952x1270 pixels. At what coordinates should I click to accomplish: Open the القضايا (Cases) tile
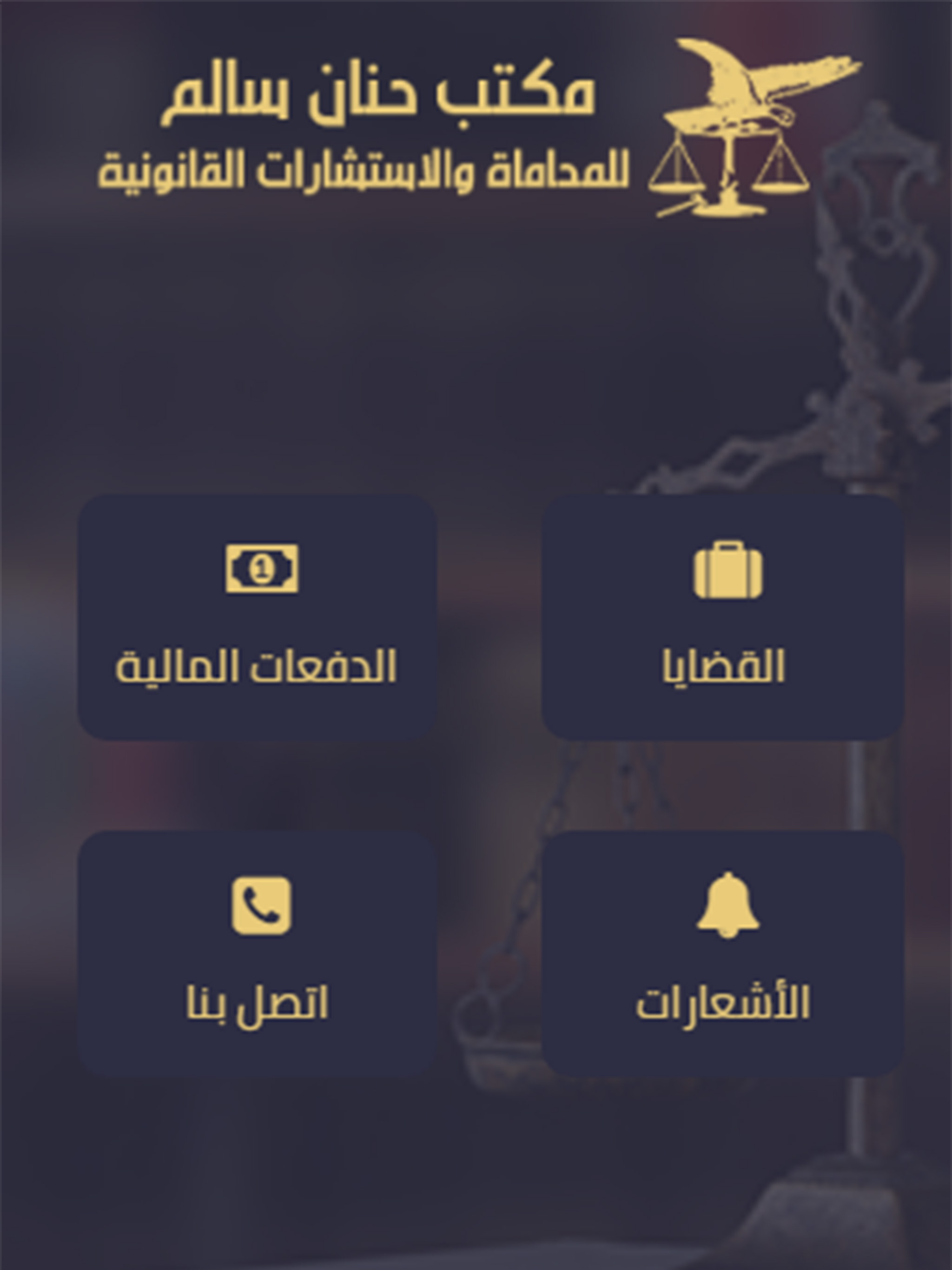click(722, 618)
